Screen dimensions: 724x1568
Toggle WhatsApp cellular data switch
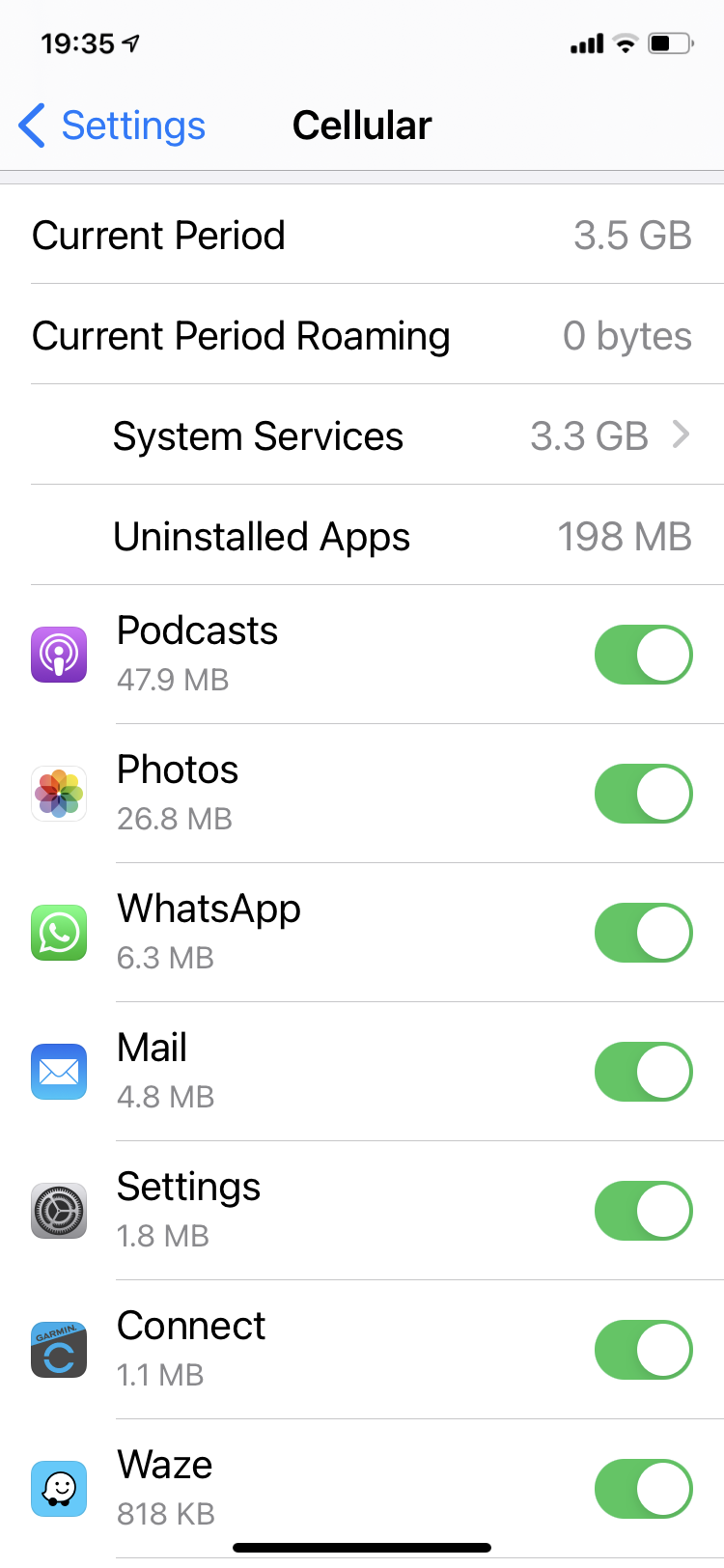click(643, 933)
